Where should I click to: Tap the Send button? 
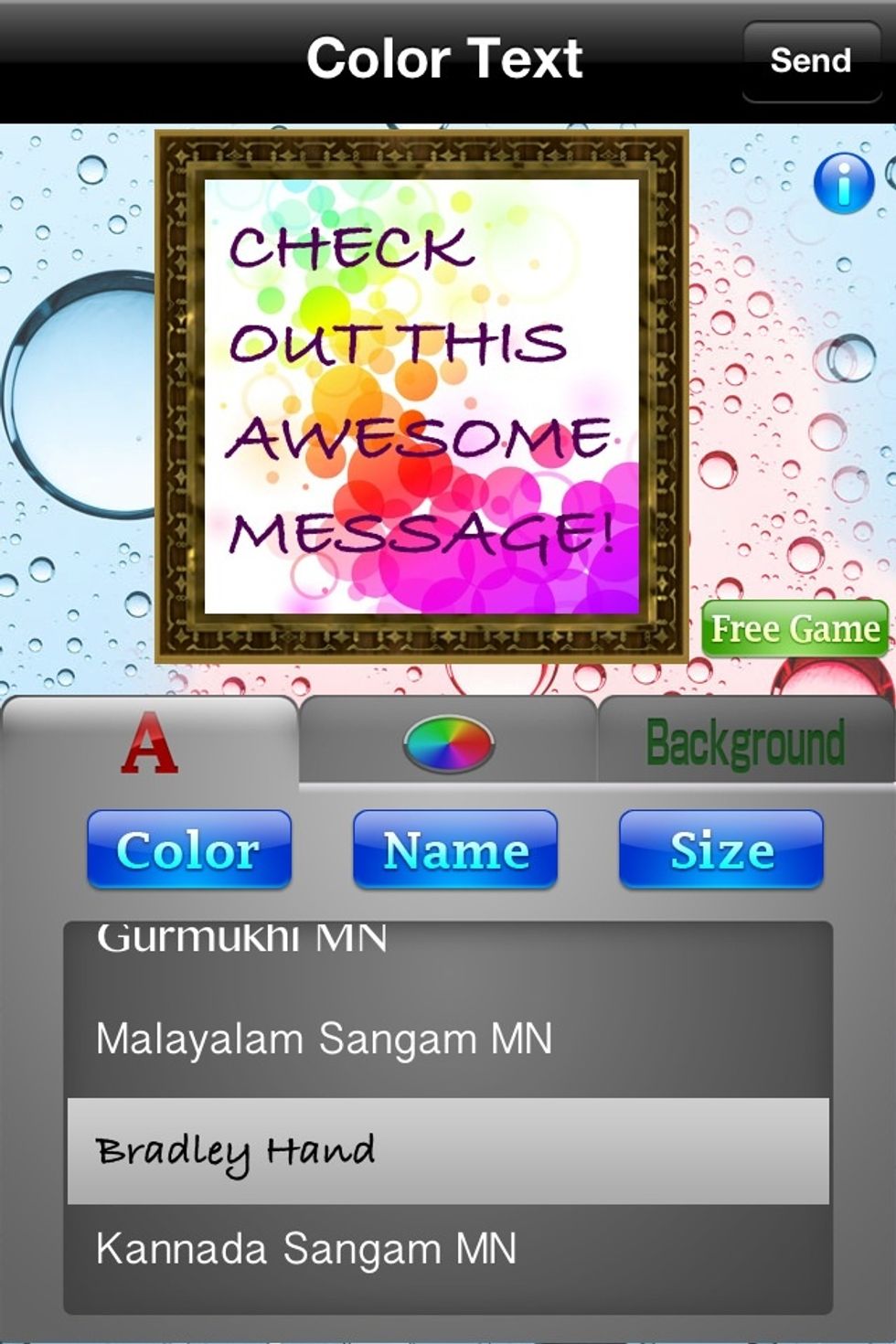pyautogui.click(x=811, y=61)
